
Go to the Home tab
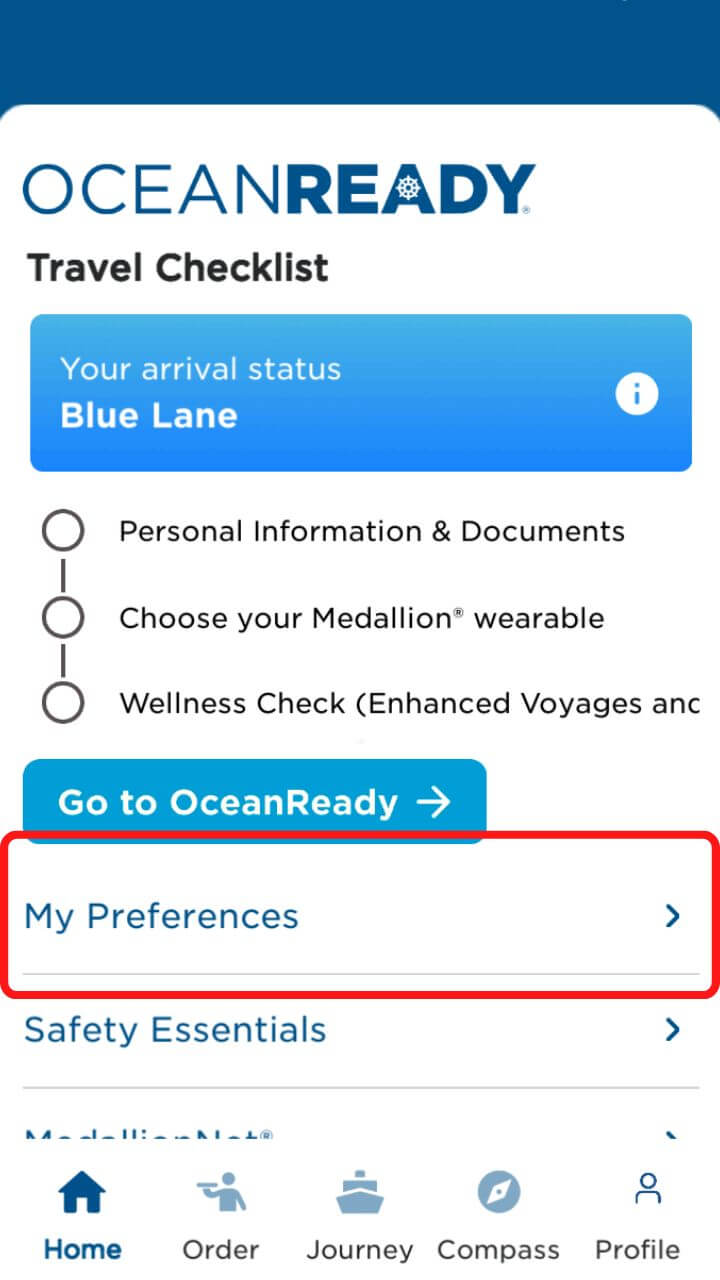82,1216
